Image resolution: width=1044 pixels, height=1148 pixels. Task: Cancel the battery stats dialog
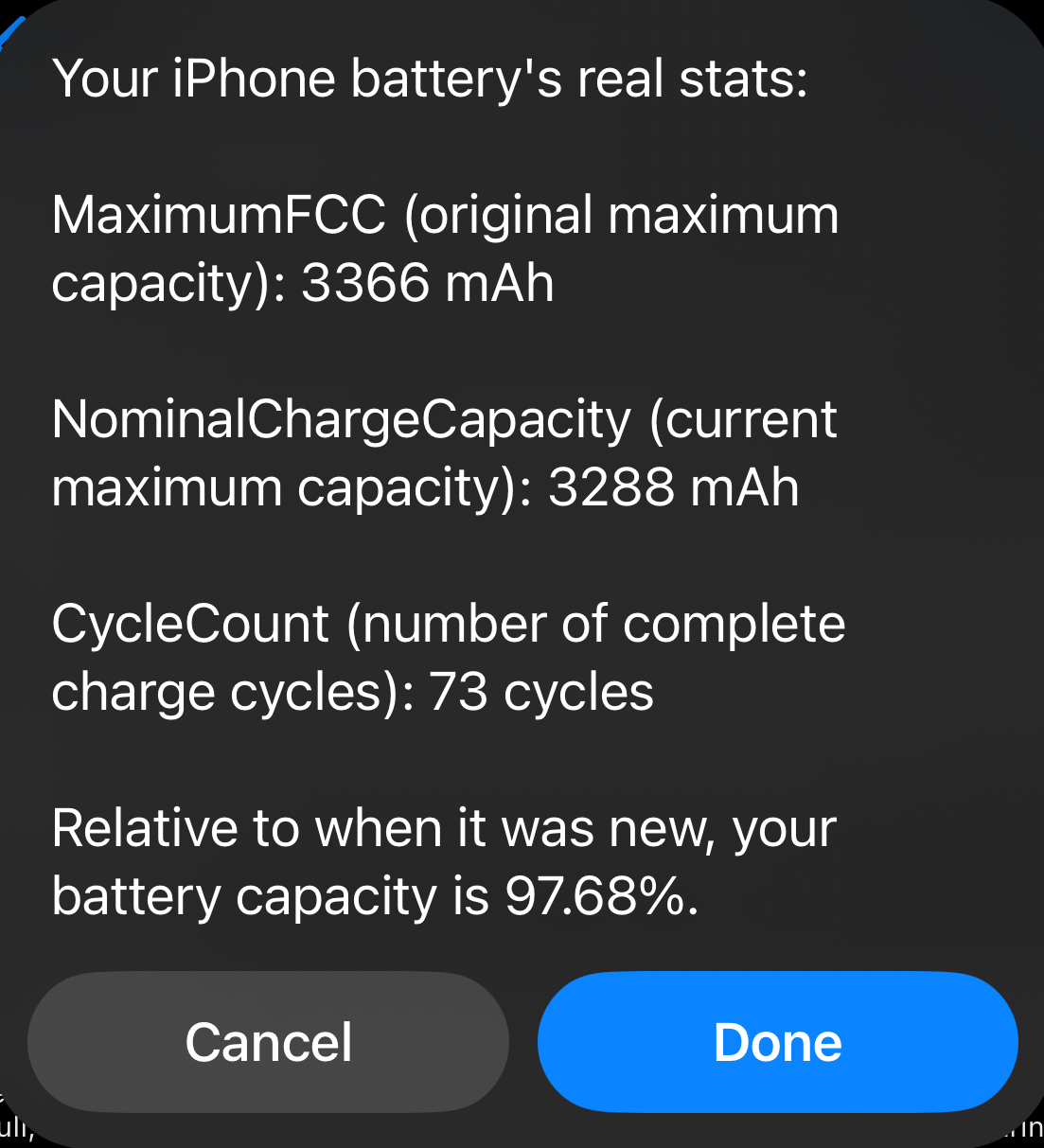[x=269, y=1042]
